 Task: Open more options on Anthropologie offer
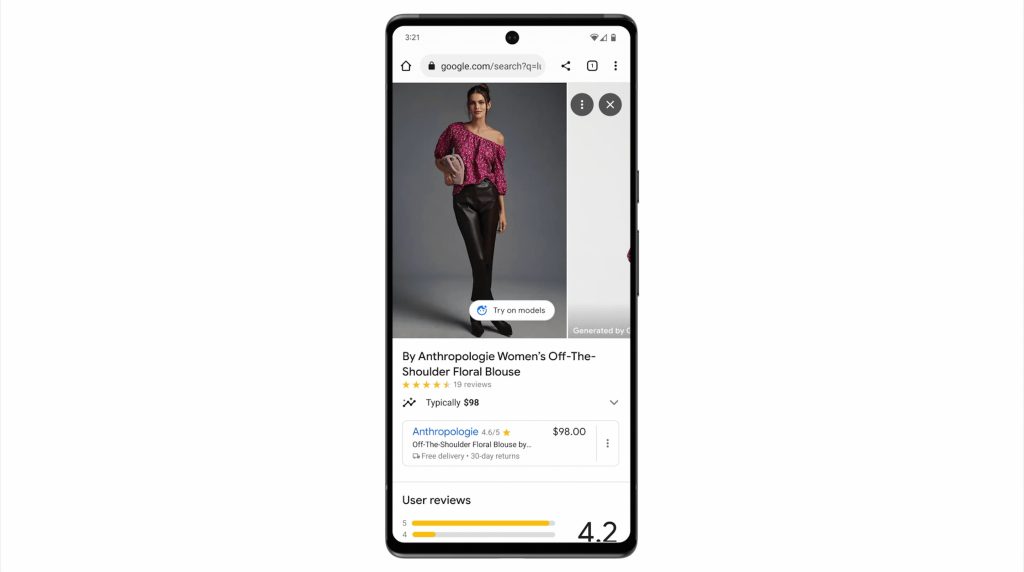(x=607, y=443)
